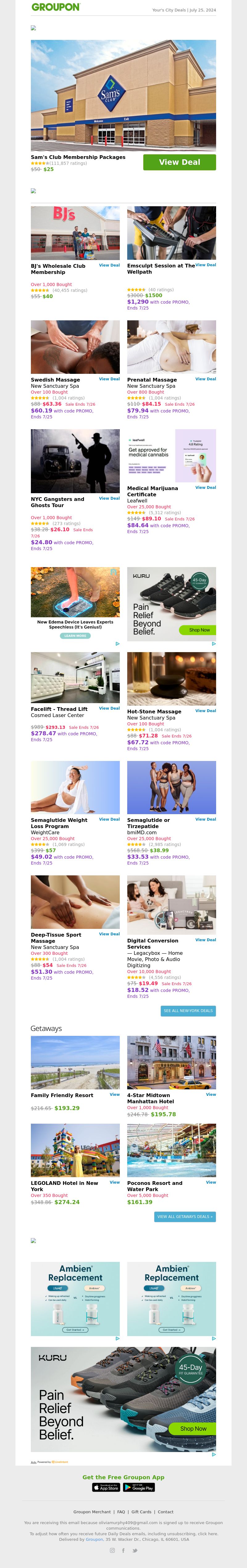Open Groupon's Instagram page

coord(112,1550)
